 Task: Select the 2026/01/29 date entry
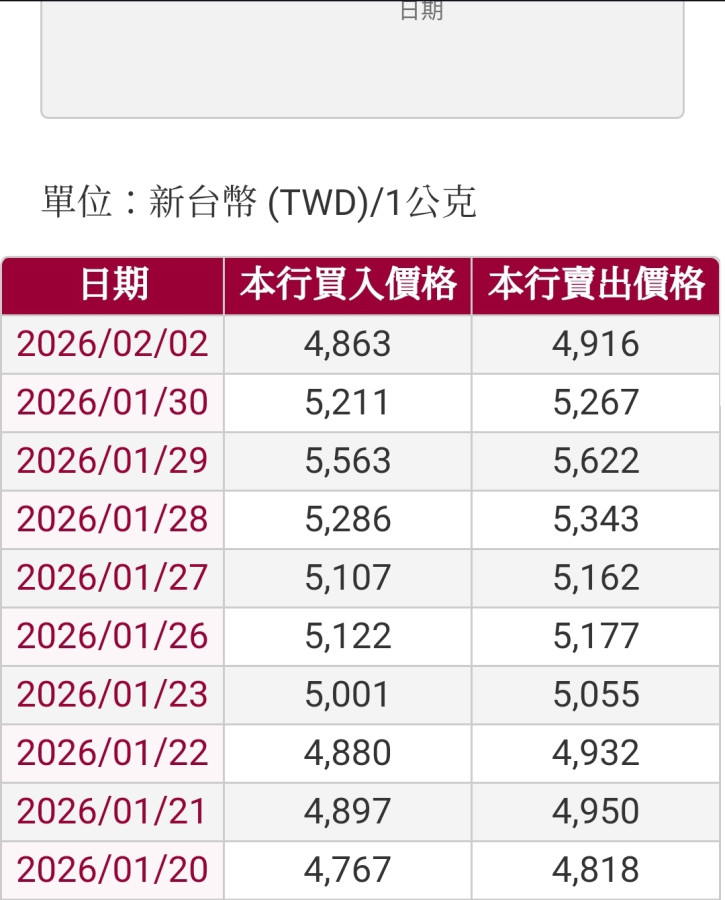tap(112, 461)
